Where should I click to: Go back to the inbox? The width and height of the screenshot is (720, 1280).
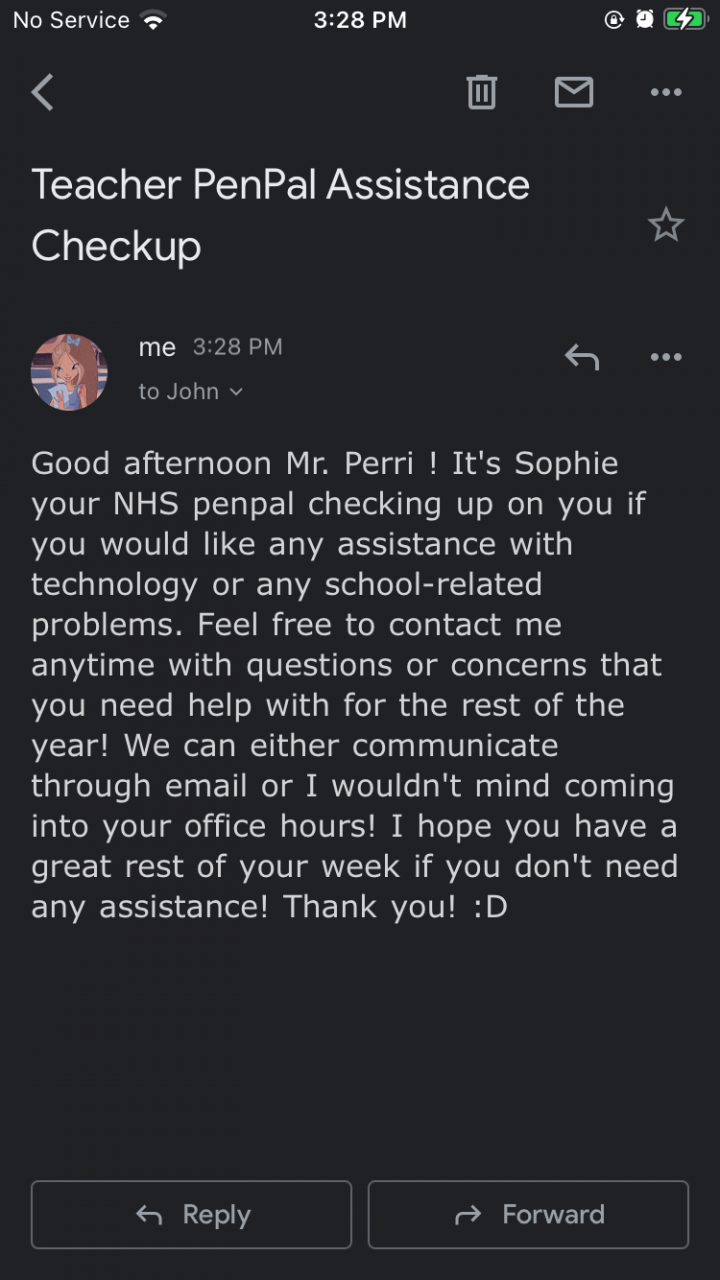tap(42, 93)
